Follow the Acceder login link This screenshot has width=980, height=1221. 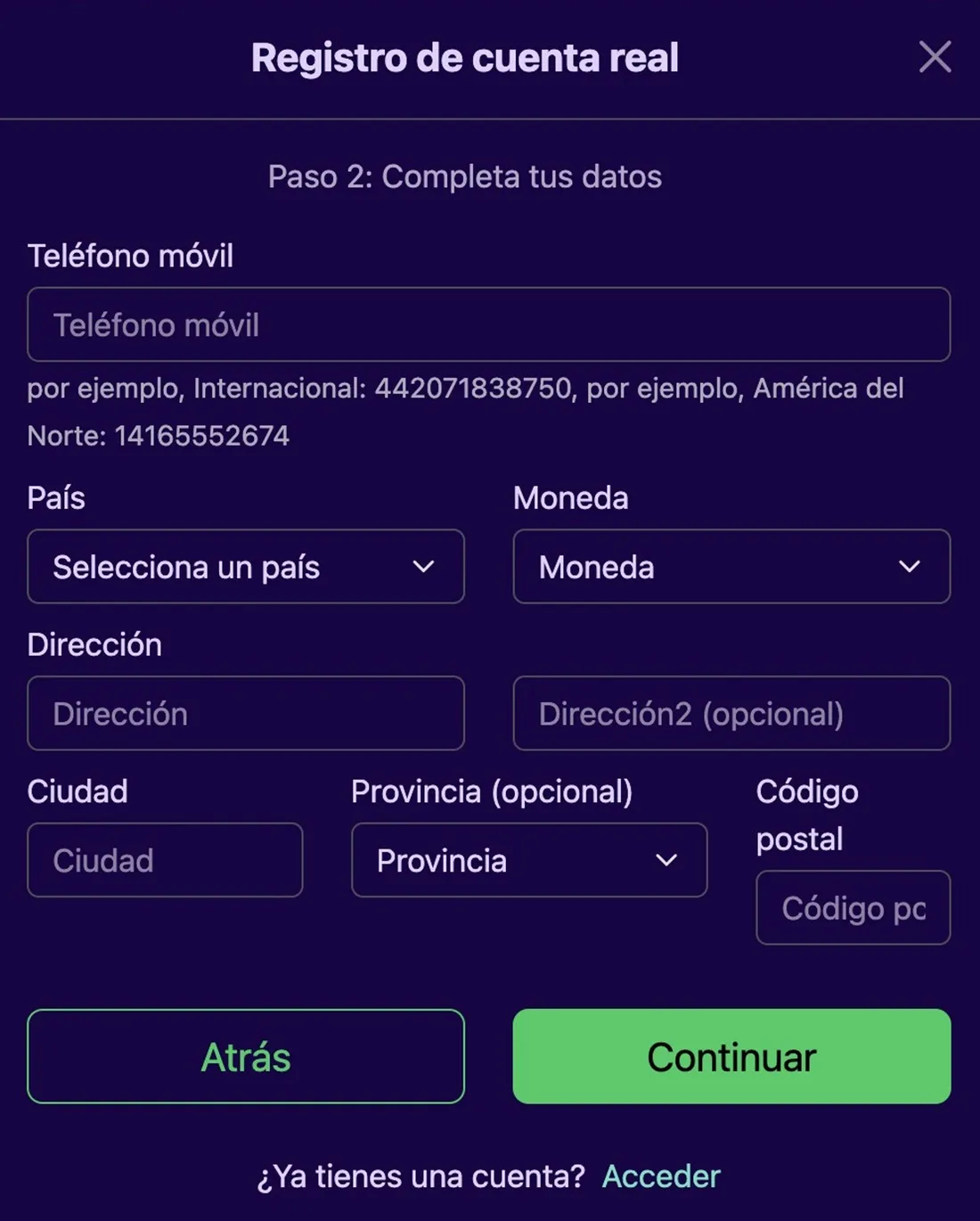click(x=661, y=1175)
